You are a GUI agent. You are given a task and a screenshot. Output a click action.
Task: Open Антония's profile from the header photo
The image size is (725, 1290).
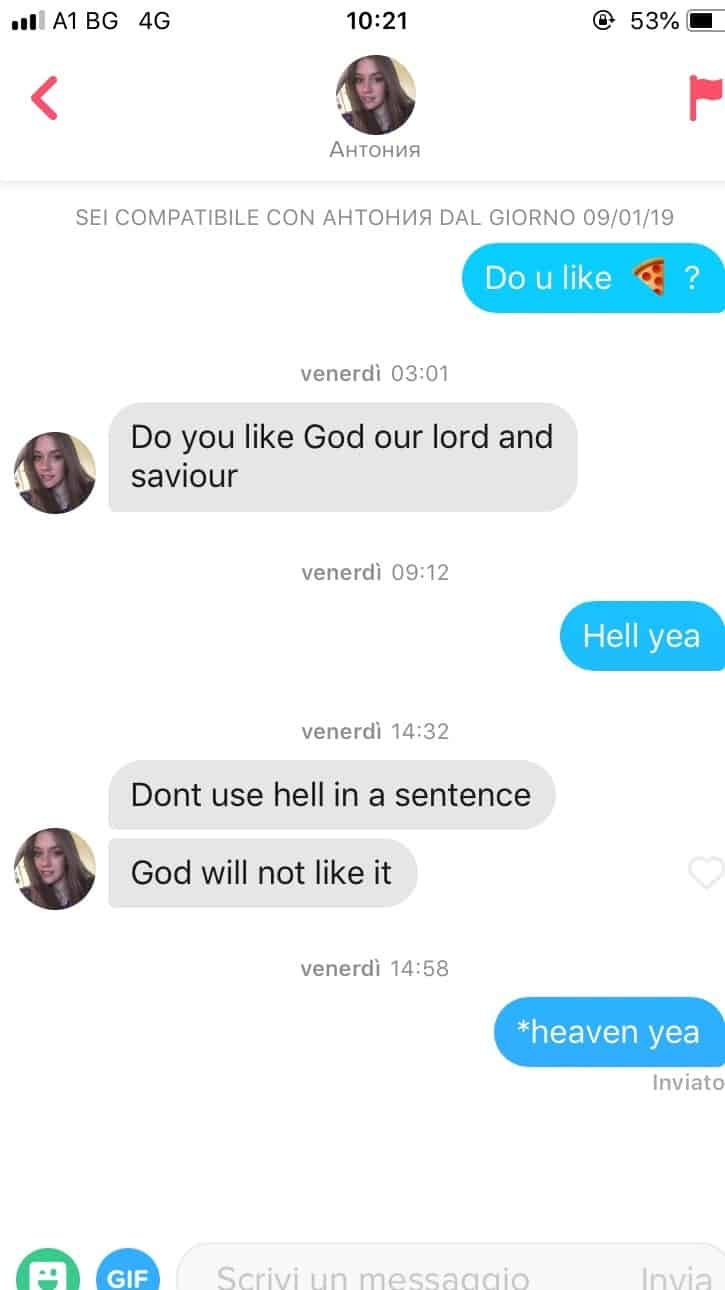click(x=375, y=95)
